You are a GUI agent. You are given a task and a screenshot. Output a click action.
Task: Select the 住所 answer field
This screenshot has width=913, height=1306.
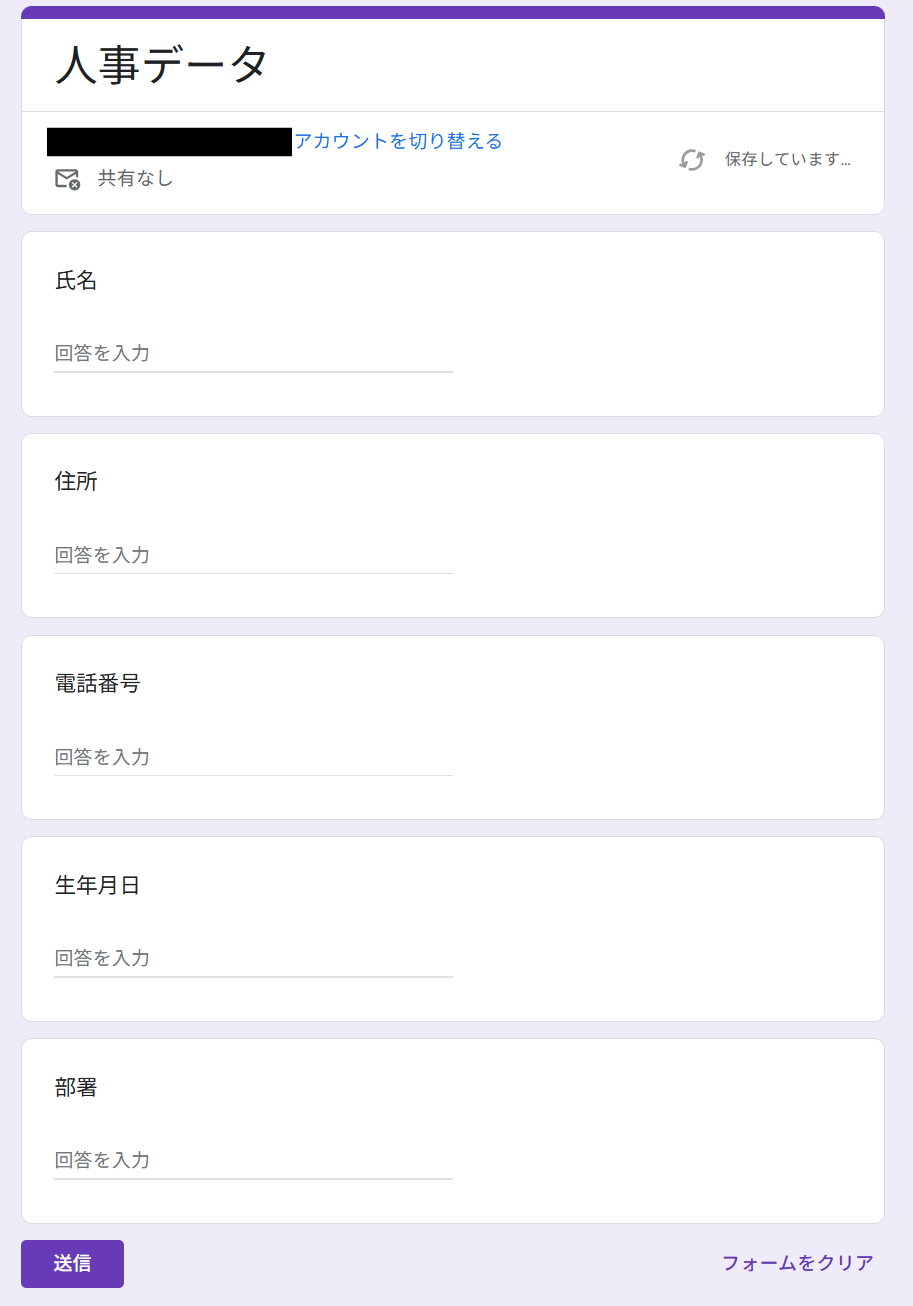coord(253,555)
